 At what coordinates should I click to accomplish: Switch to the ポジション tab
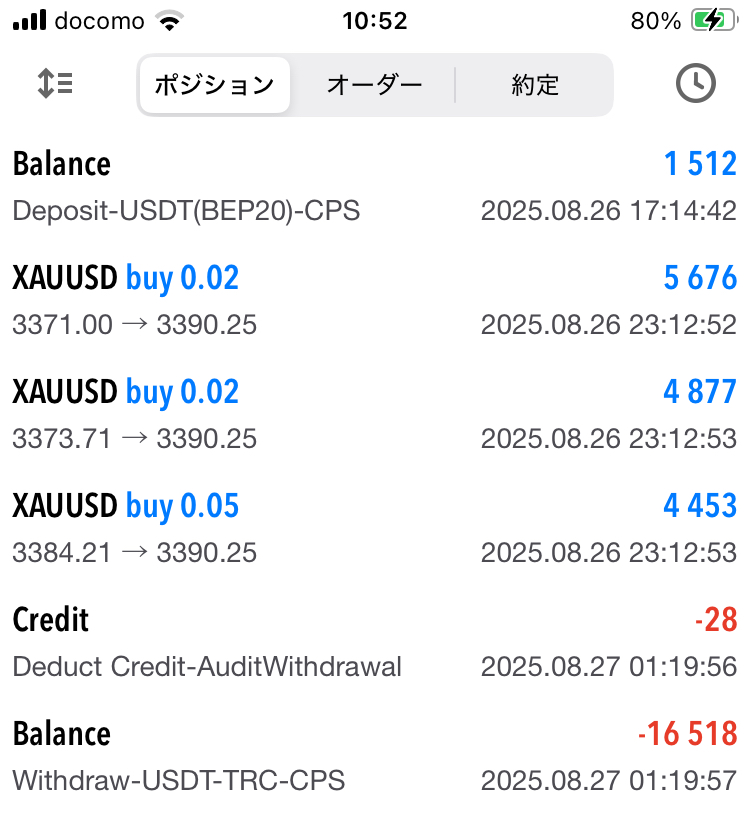[214, 85]
